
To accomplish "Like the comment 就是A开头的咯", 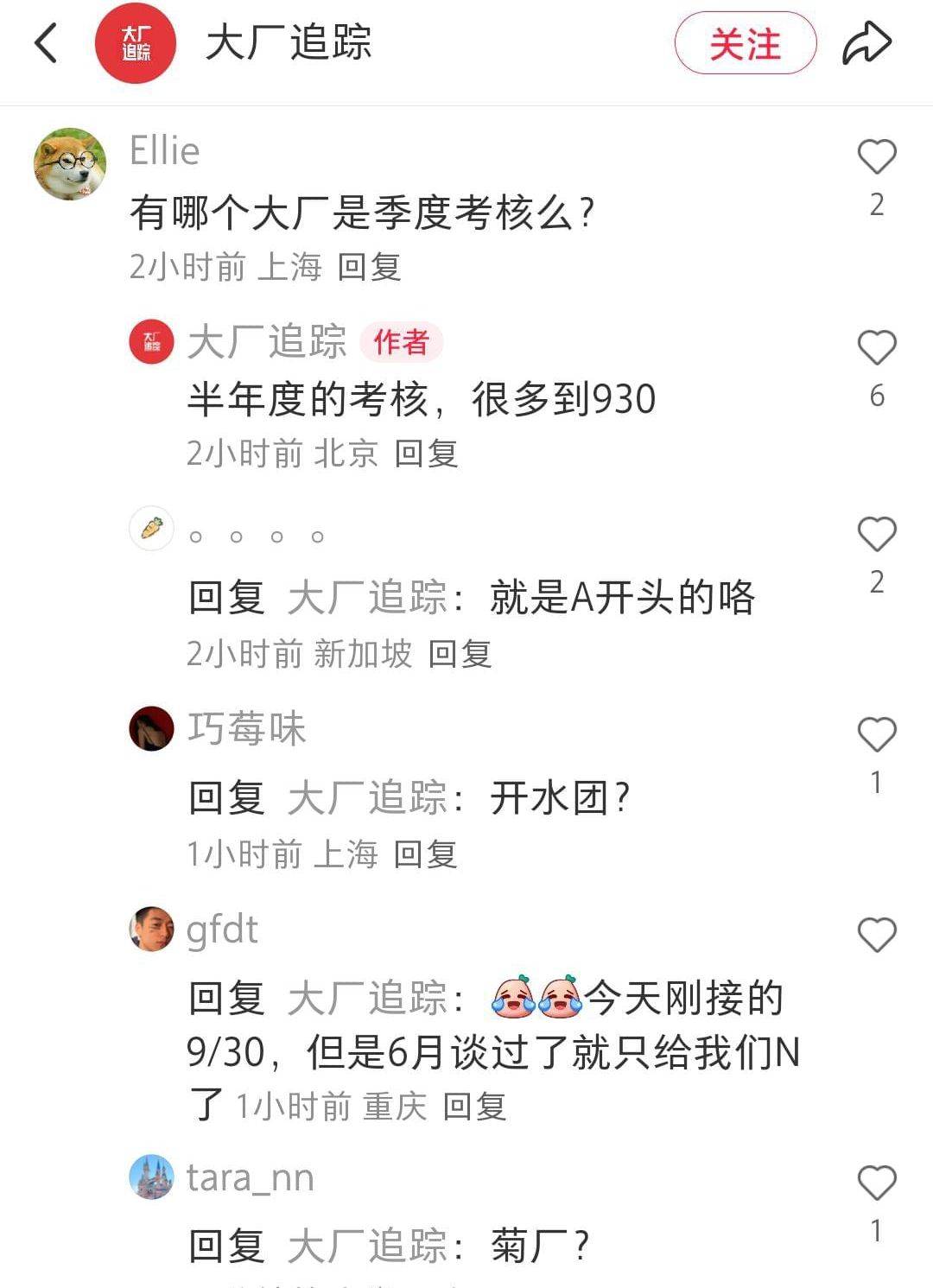I will [x=876, y=535].
